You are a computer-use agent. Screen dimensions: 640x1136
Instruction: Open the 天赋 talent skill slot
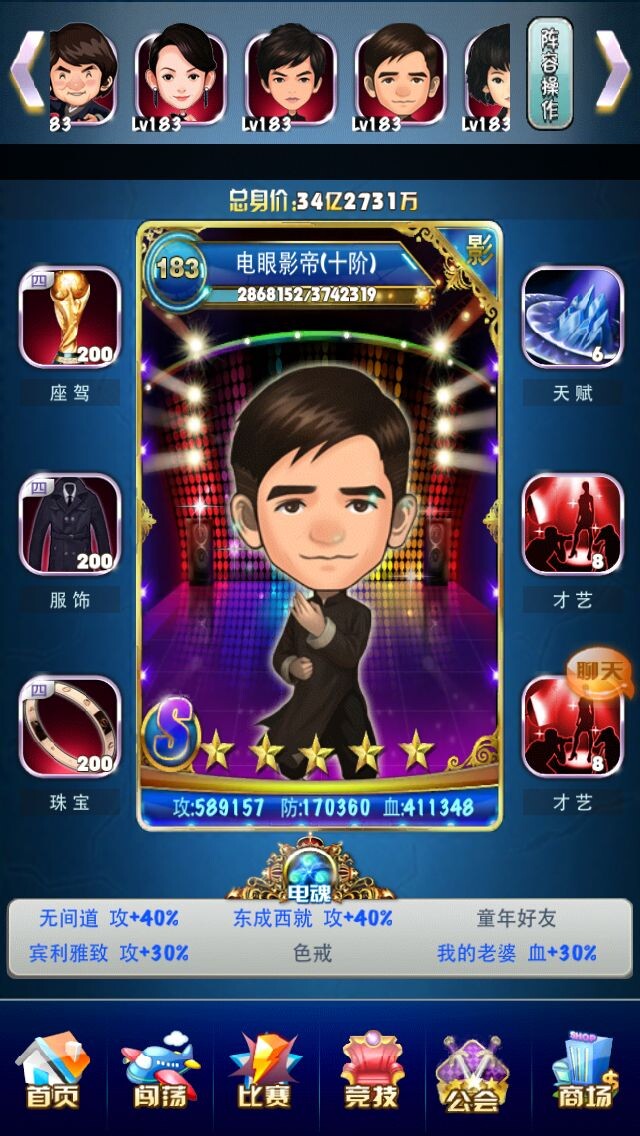(573, 317)
